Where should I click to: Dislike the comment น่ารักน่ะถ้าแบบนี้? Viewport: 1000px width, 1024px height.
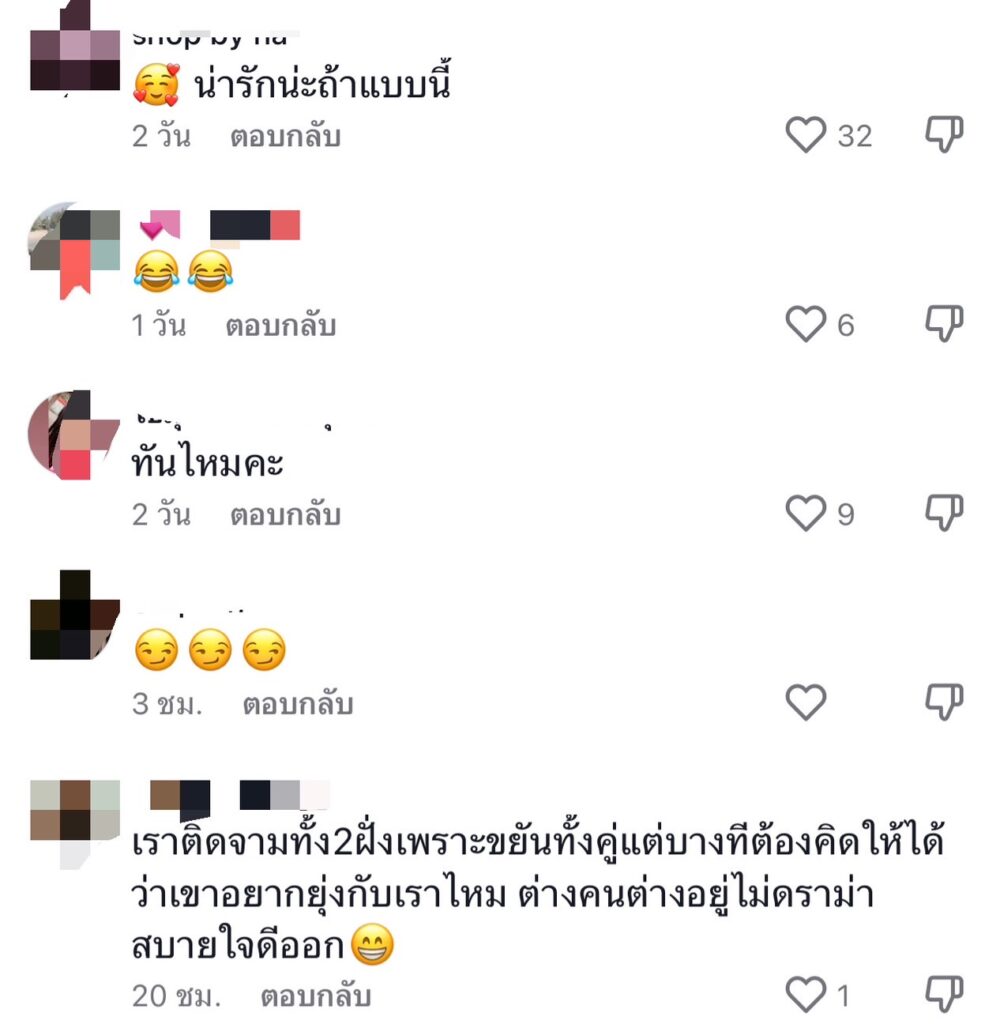[944, 135]
